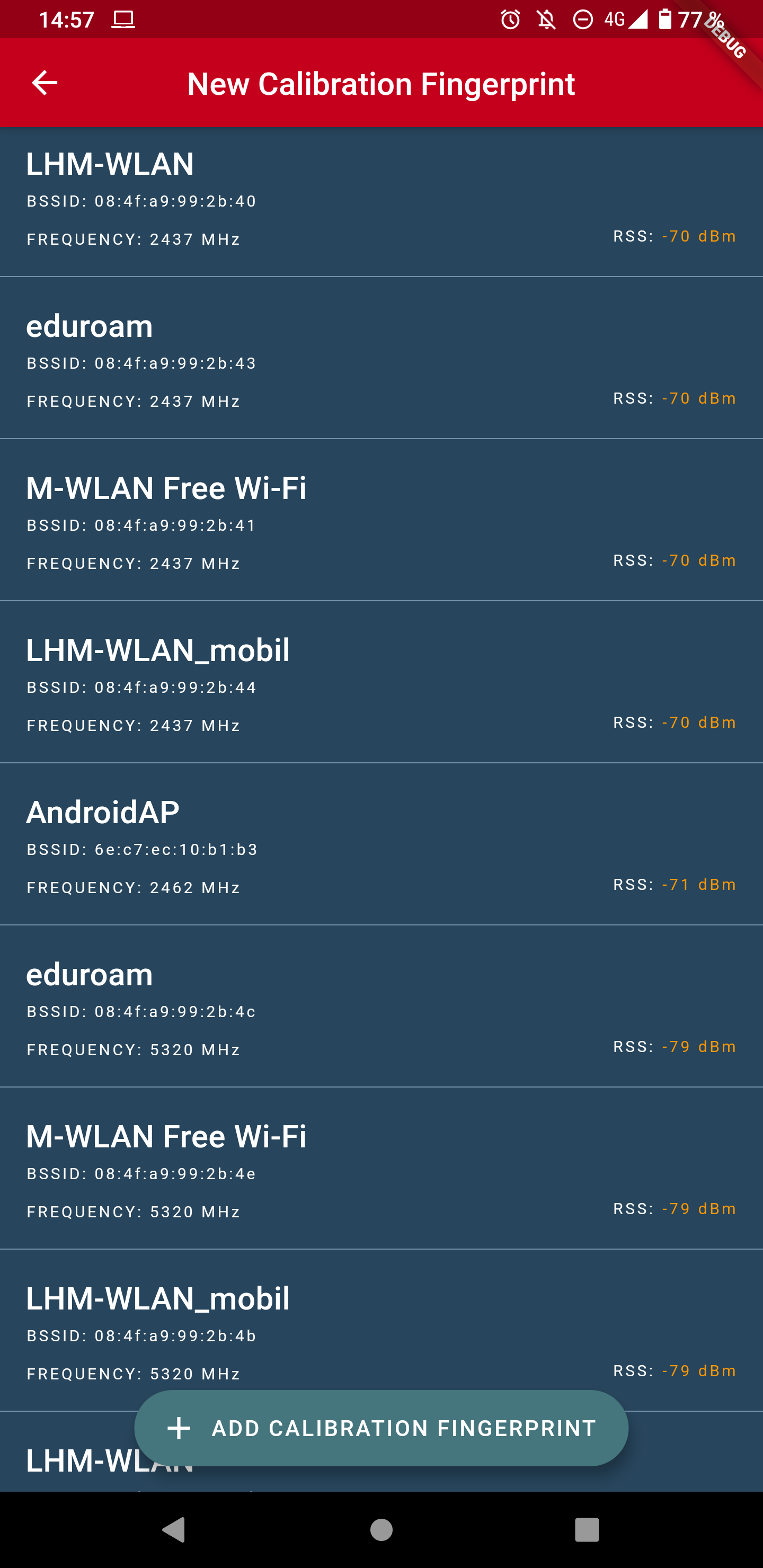Tap Add Calibration Fingerprint button
The width and height of the screenshot is (763, 1568).
point(381,1428)
